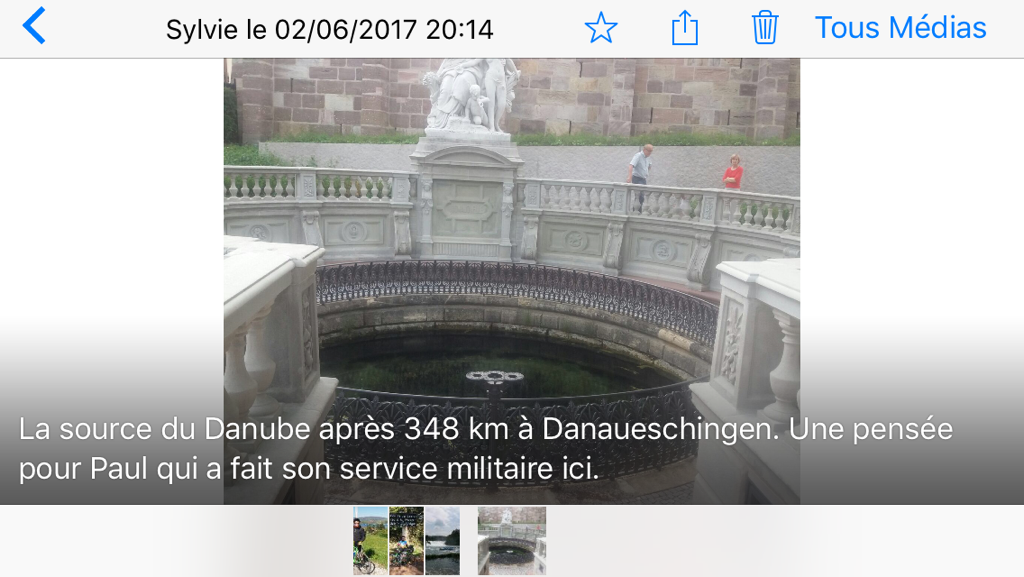Open Tous Médias
The image size is (1024, 577).
[x=900, y=28]
